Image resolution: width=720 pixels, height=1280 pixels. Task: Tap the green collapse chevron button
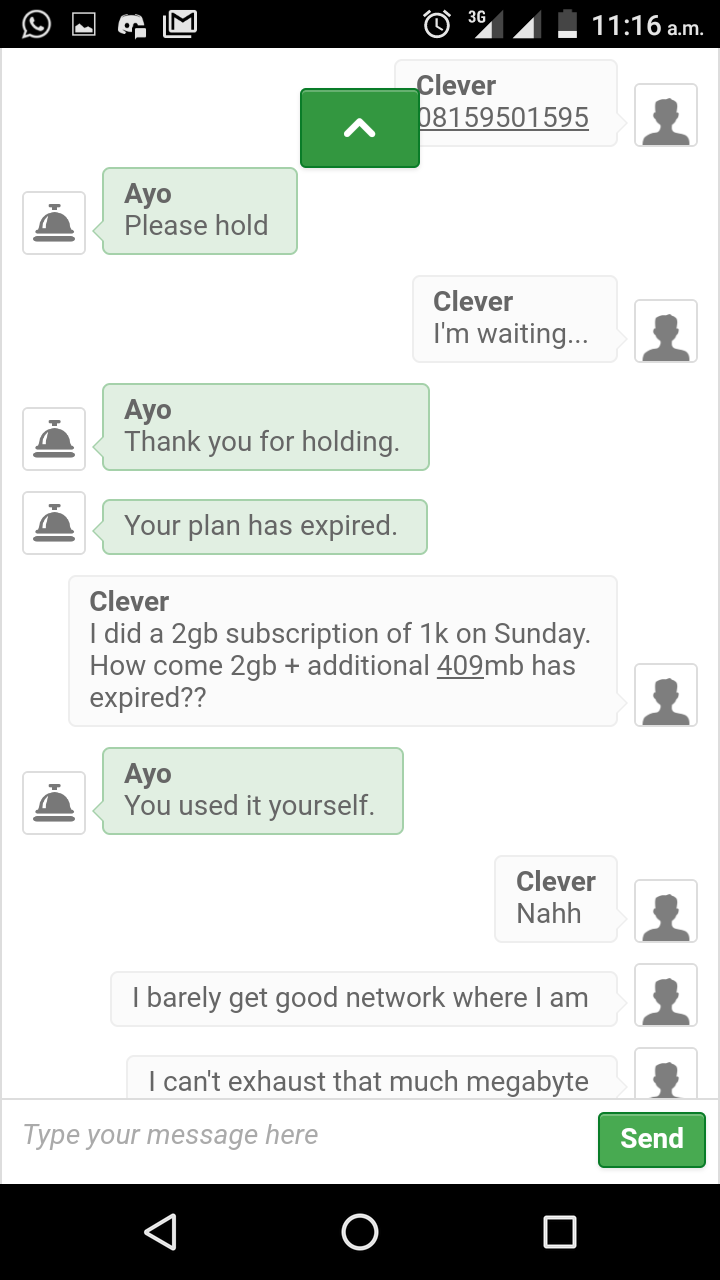click(x=360, y=128)
